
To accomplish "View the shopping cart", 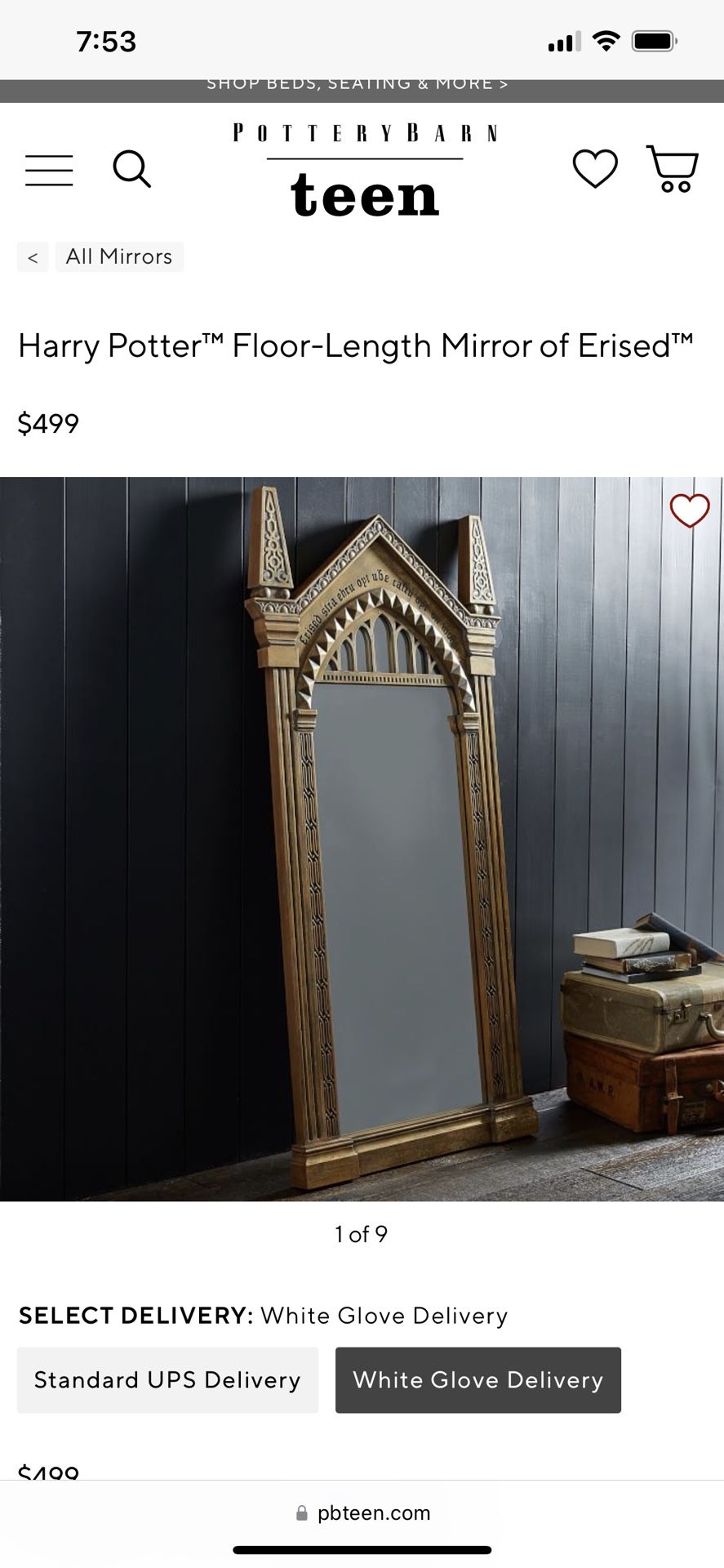I will 673,169.
